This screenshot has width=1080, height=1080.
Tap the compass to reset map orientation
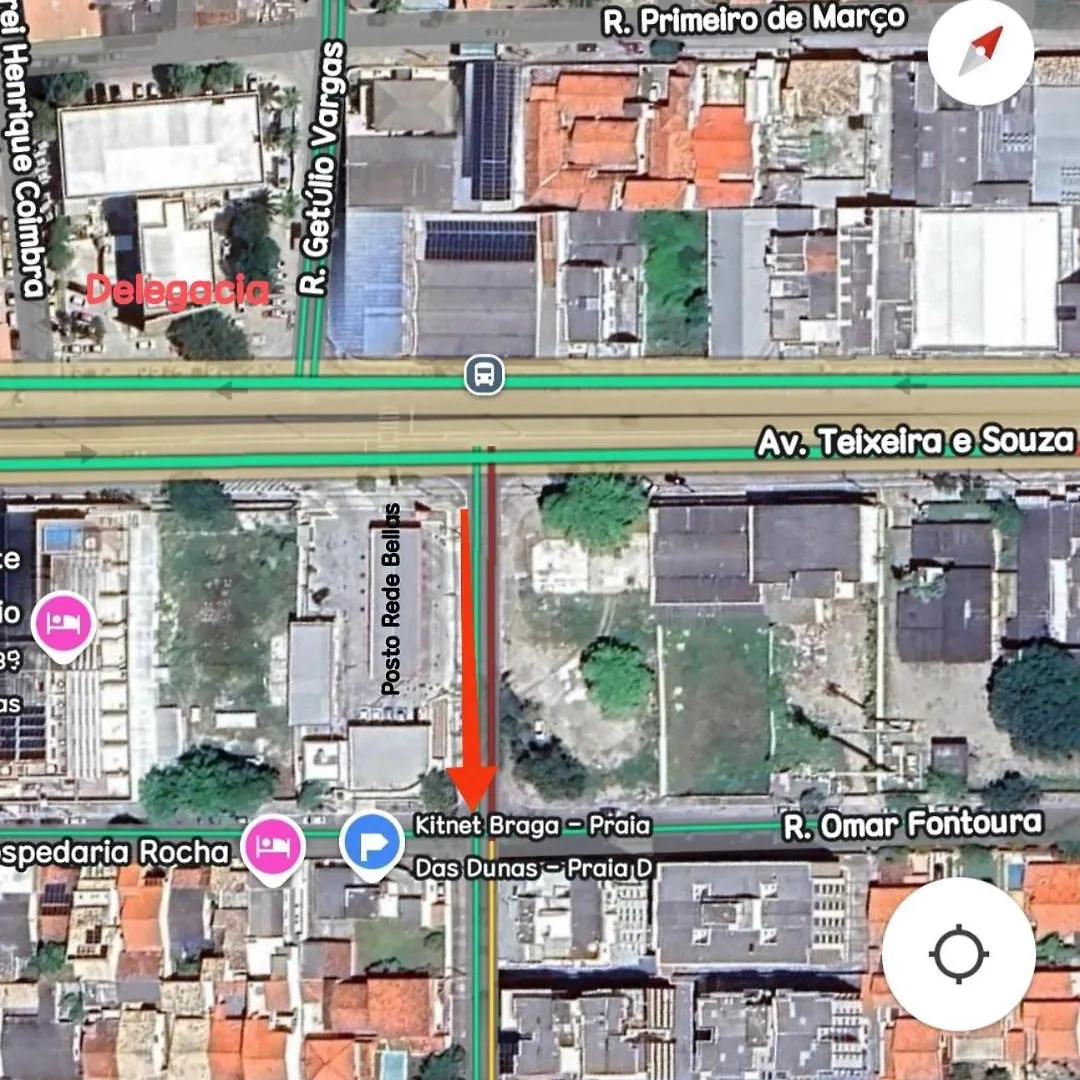[979, 53]
